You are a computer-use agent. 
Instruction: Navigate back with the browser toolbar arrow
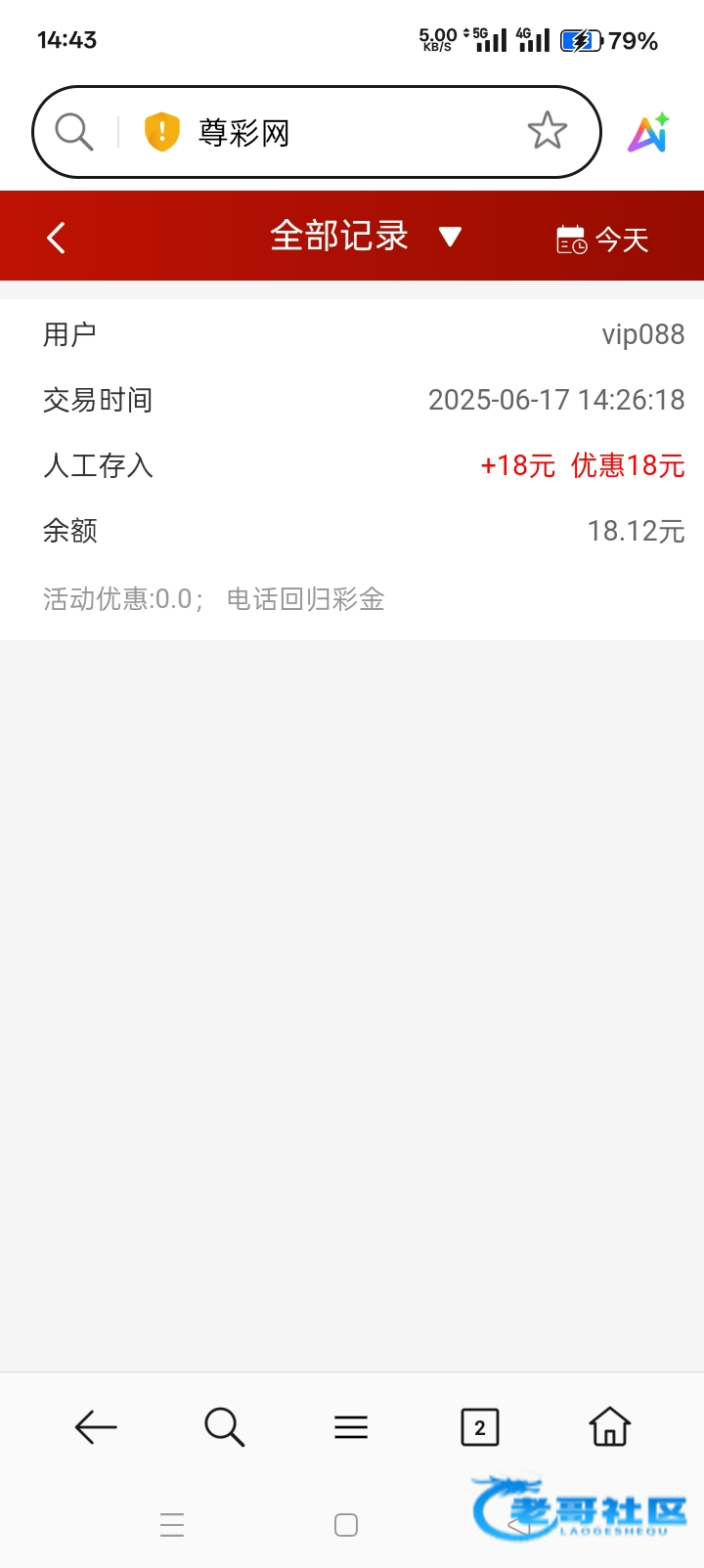(x=96, y=1427)
